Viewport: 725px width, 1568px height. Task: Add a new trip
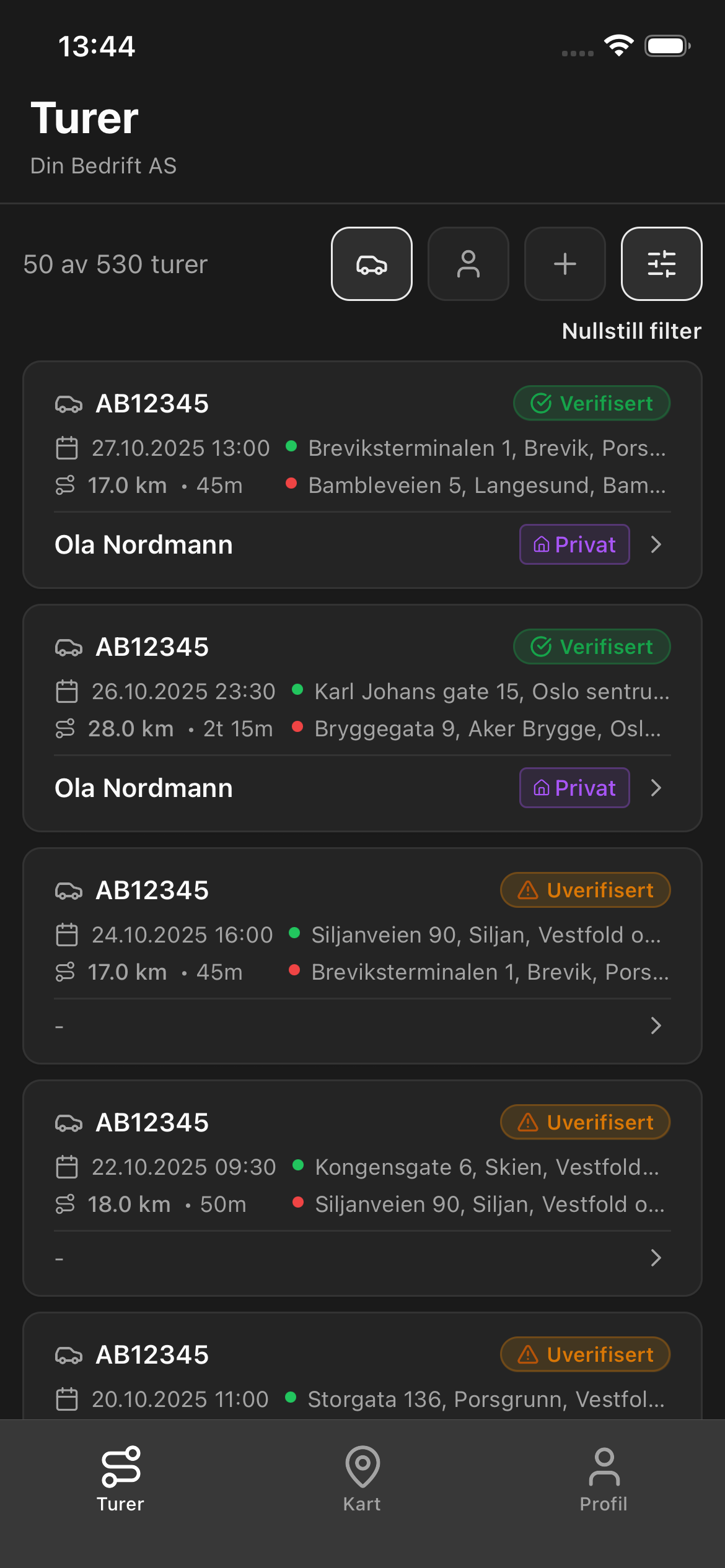tap(565, 264)
